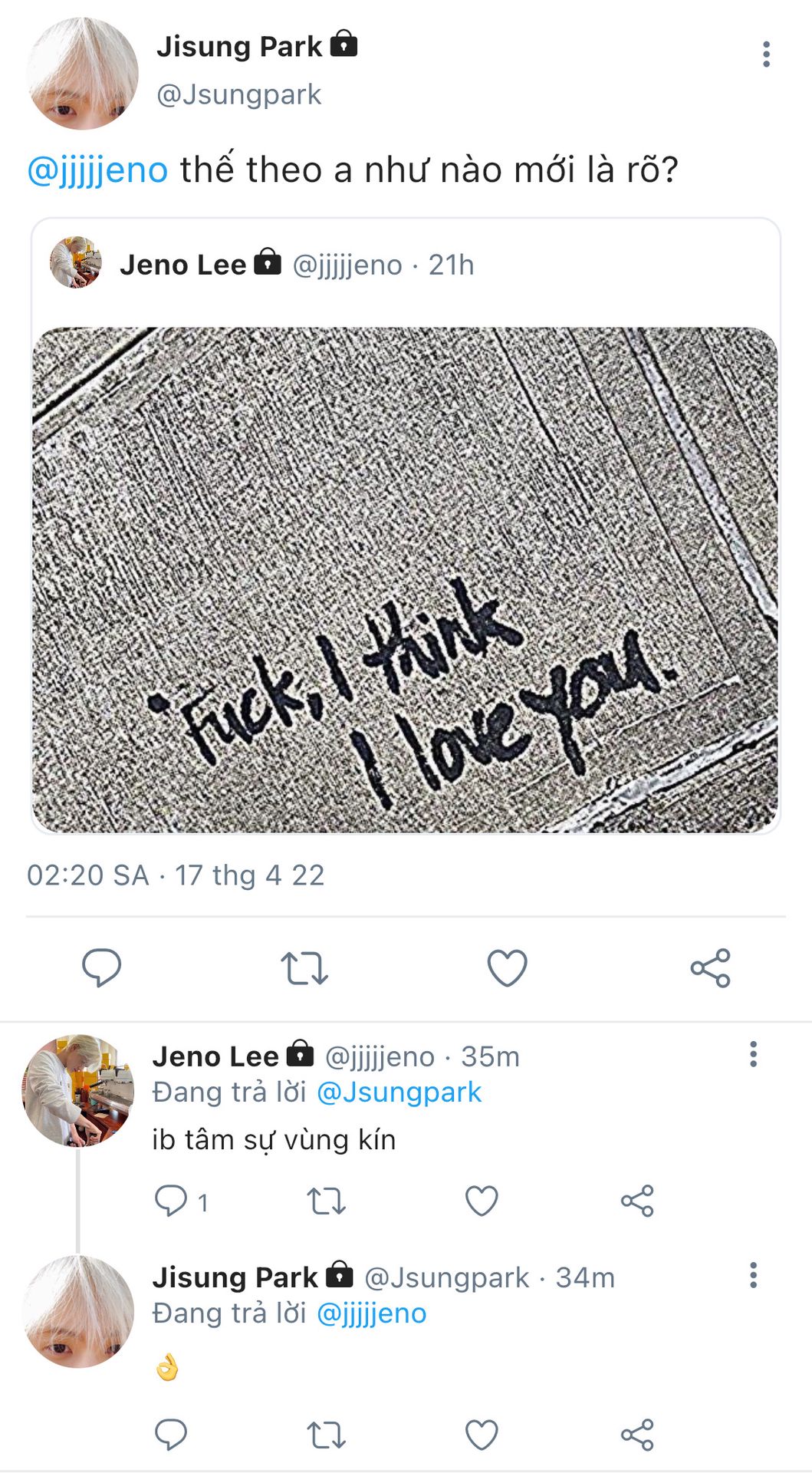This screenshot has height=1473, width=812.
Task: Share Jeno Lee's reply
Action: point(636,1201)
